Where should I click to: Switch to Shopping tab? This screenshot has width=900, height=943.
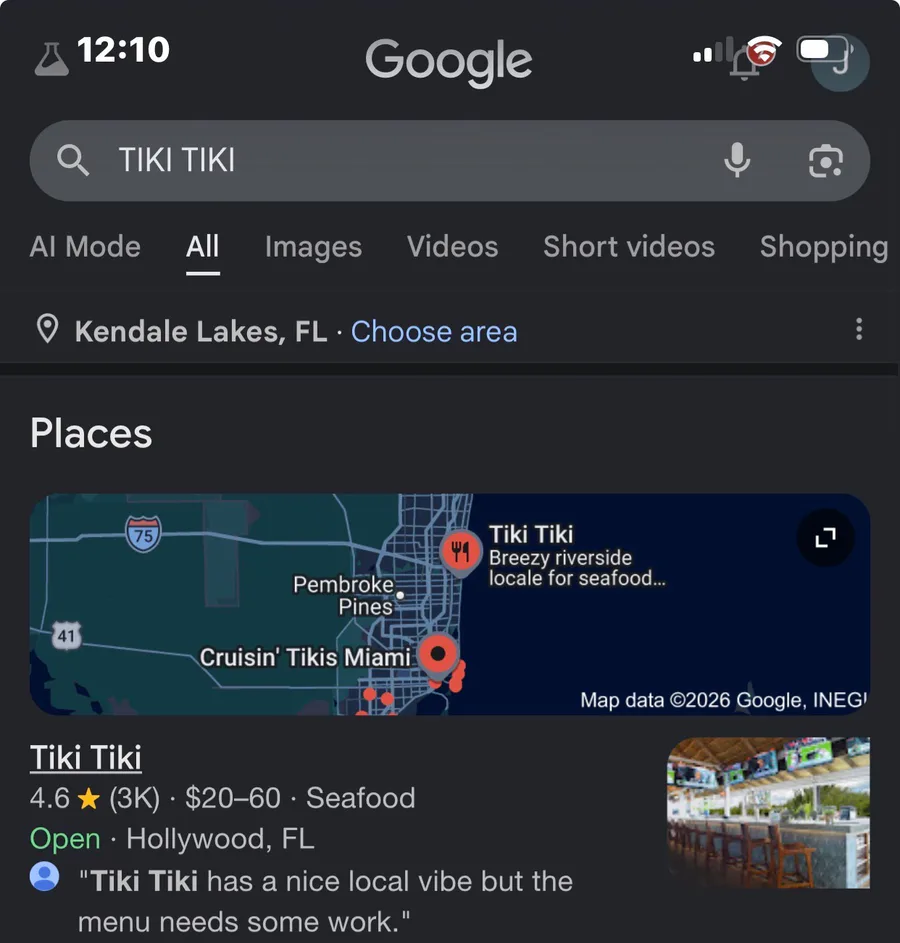[824, 247]
